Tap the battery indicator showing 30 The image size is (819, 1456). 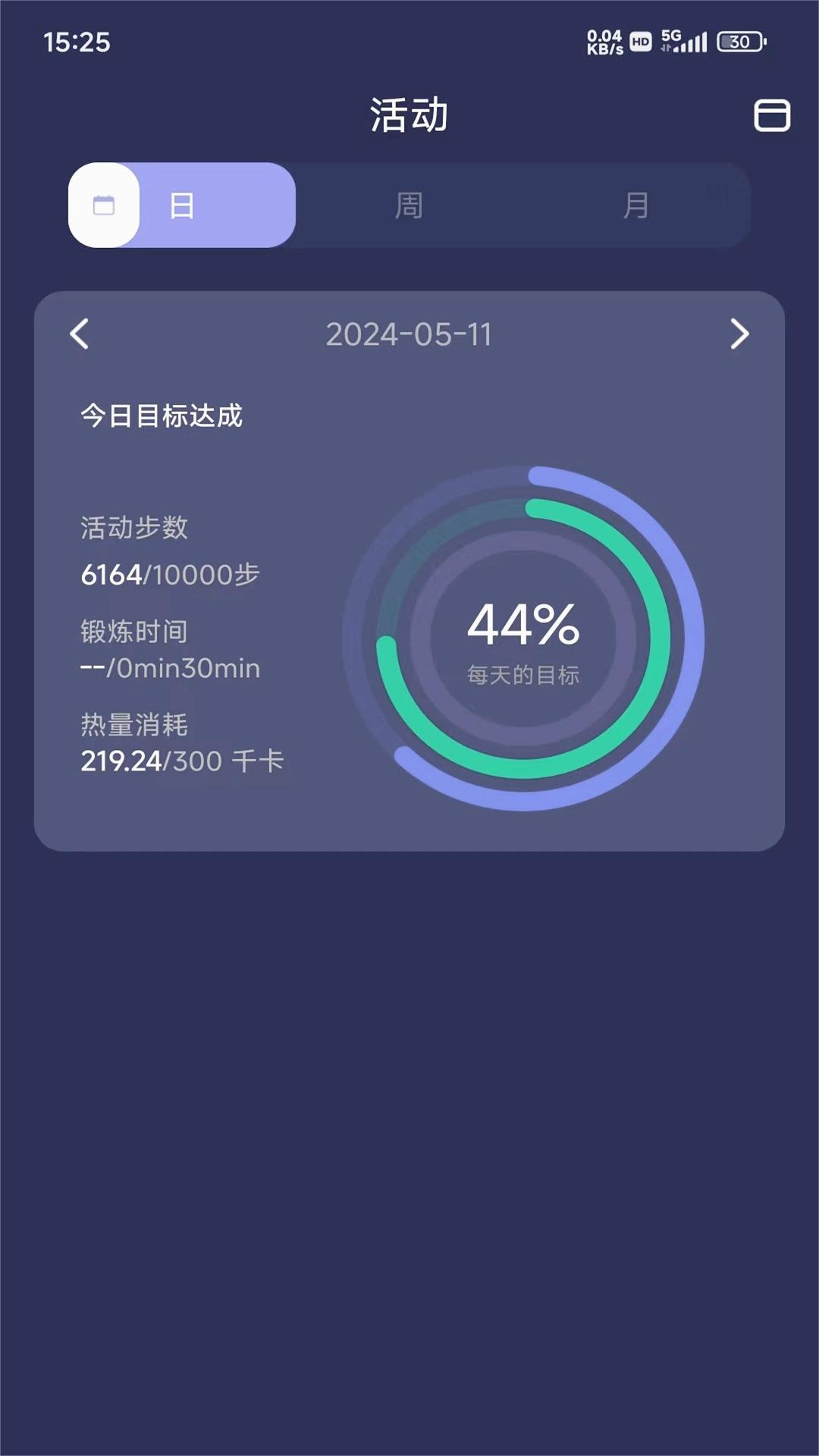738,43
